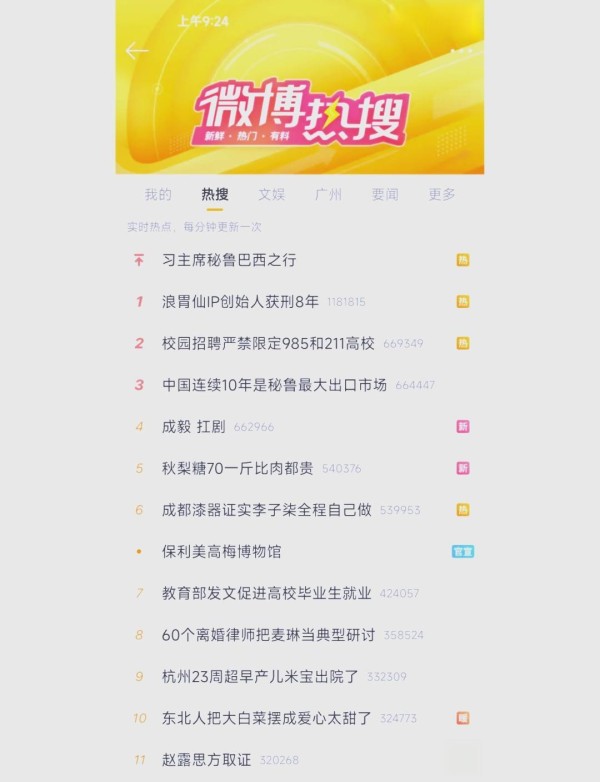Select the 广州 tab
This screenshot has width=600, height=782.
[x=329, y=194]
